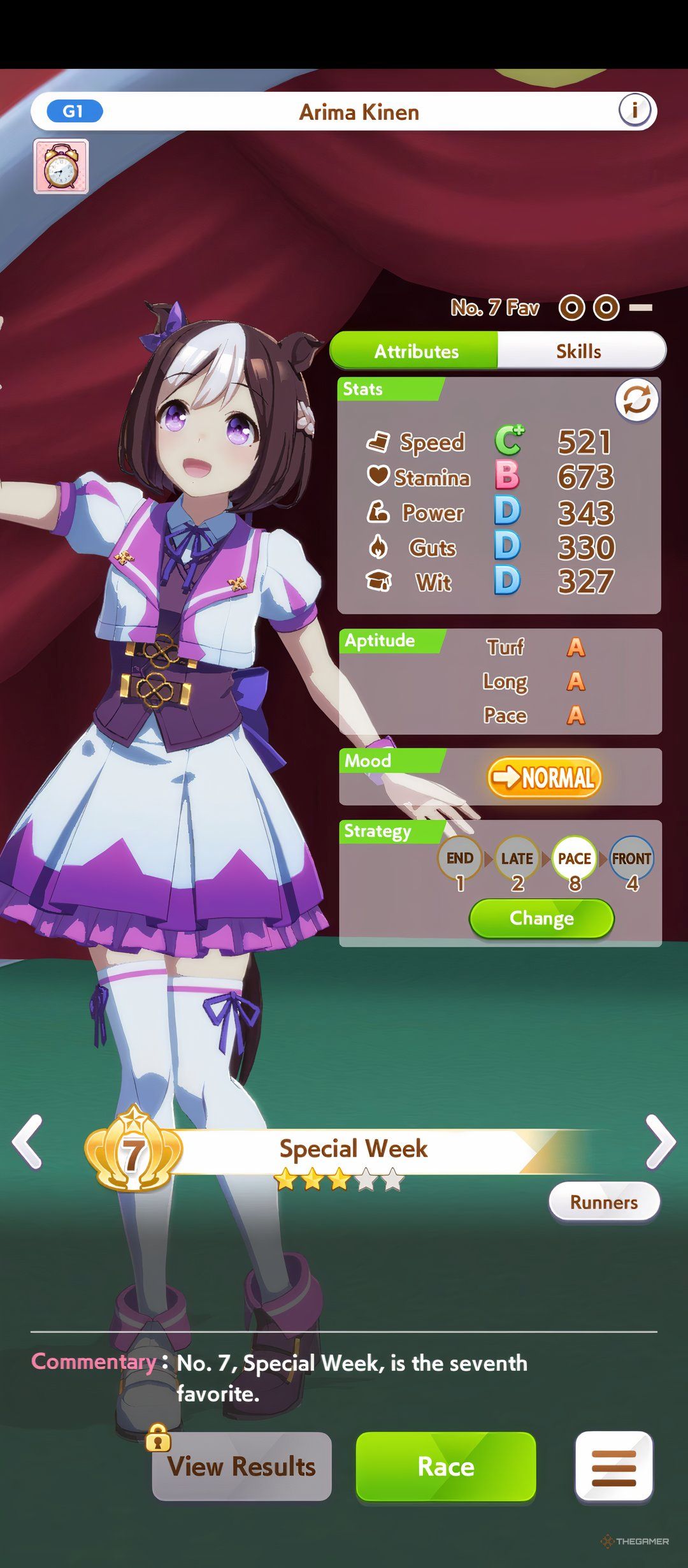Switch to the Skills tab

pyautogui.click(x=578, y=351)
